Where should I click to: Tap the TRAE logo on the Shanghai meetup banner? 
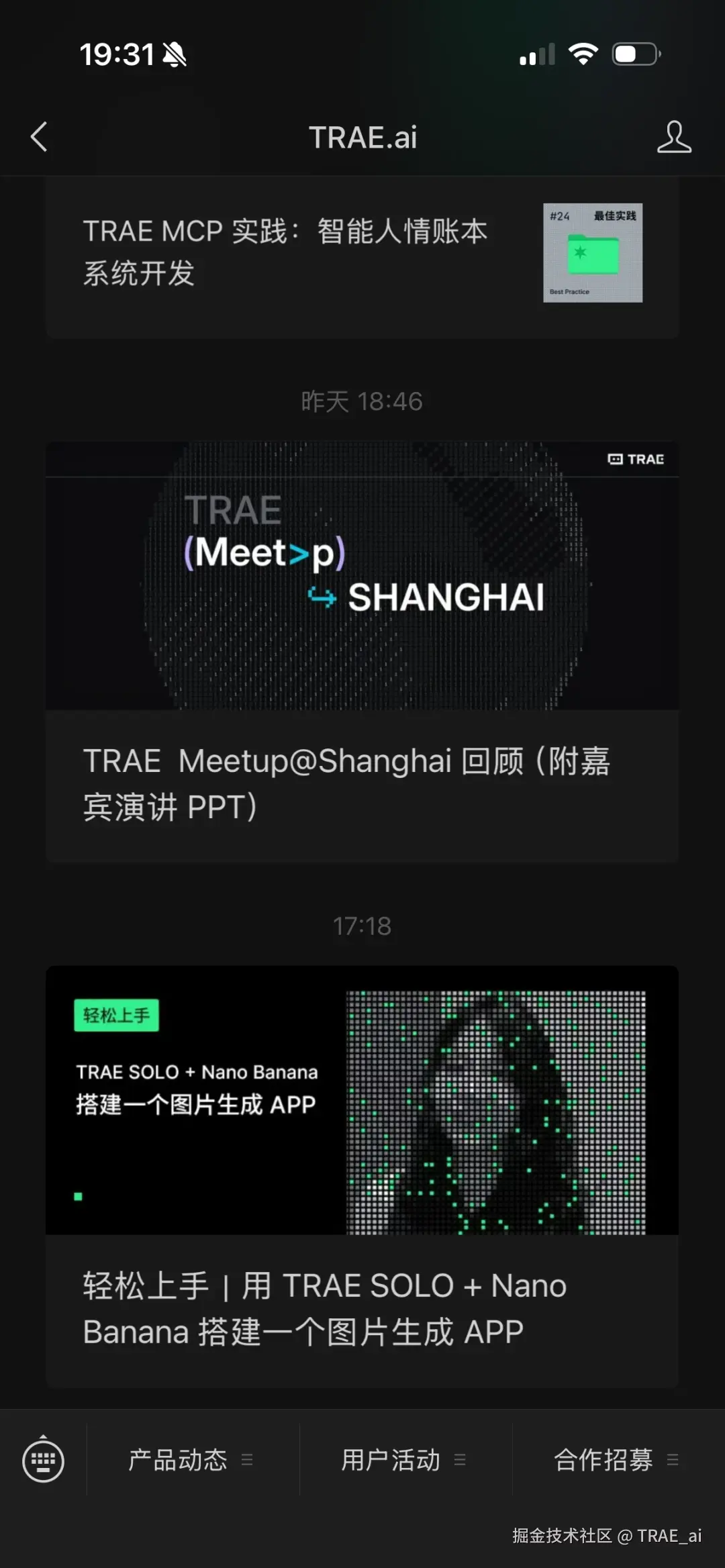[635, 460]
